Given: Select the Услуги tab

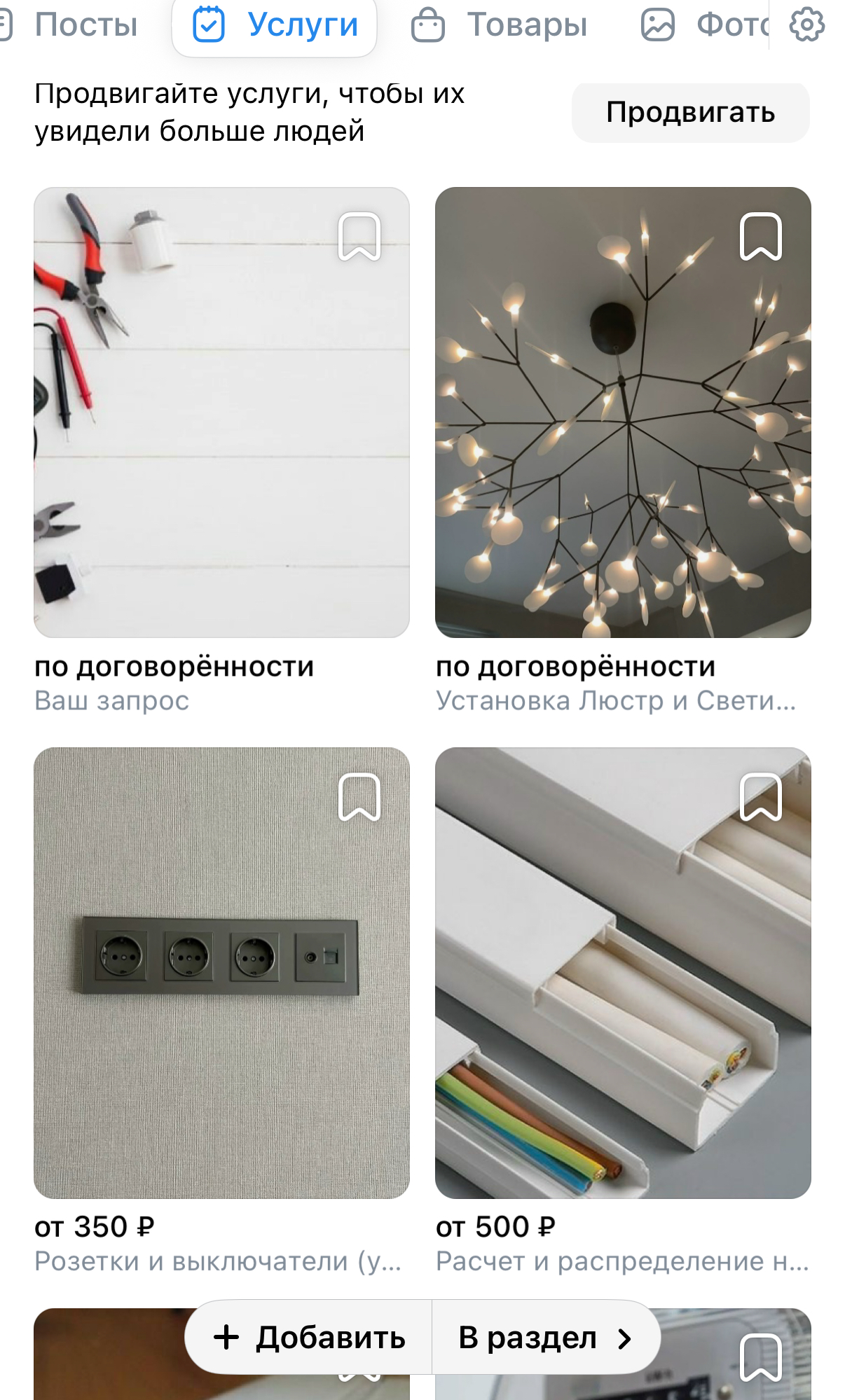Looking at the screenshot, I should pyautogui.click(x=275, y=25).
